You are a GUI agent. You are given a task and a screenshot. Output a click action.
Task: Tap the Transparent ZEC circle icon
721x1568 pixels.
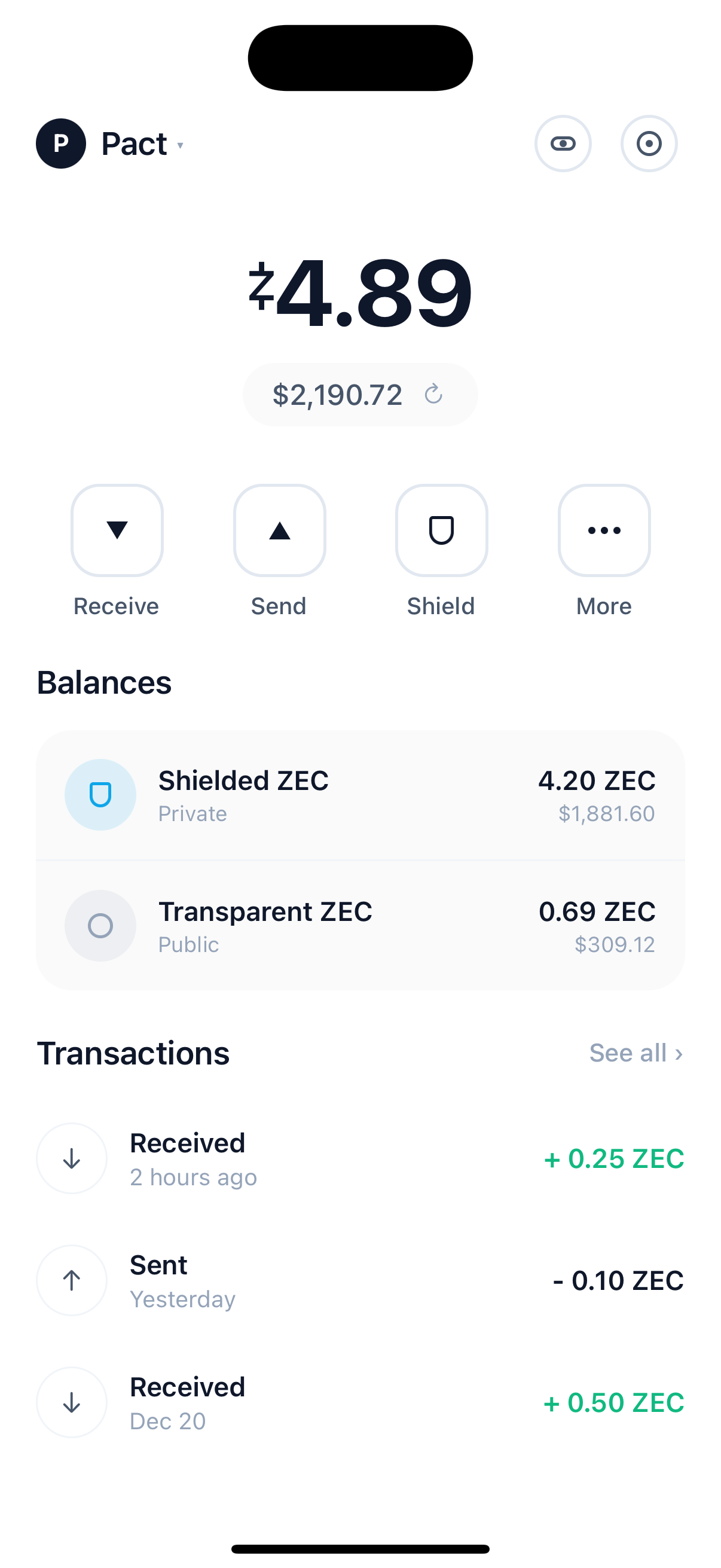[100, 926]
